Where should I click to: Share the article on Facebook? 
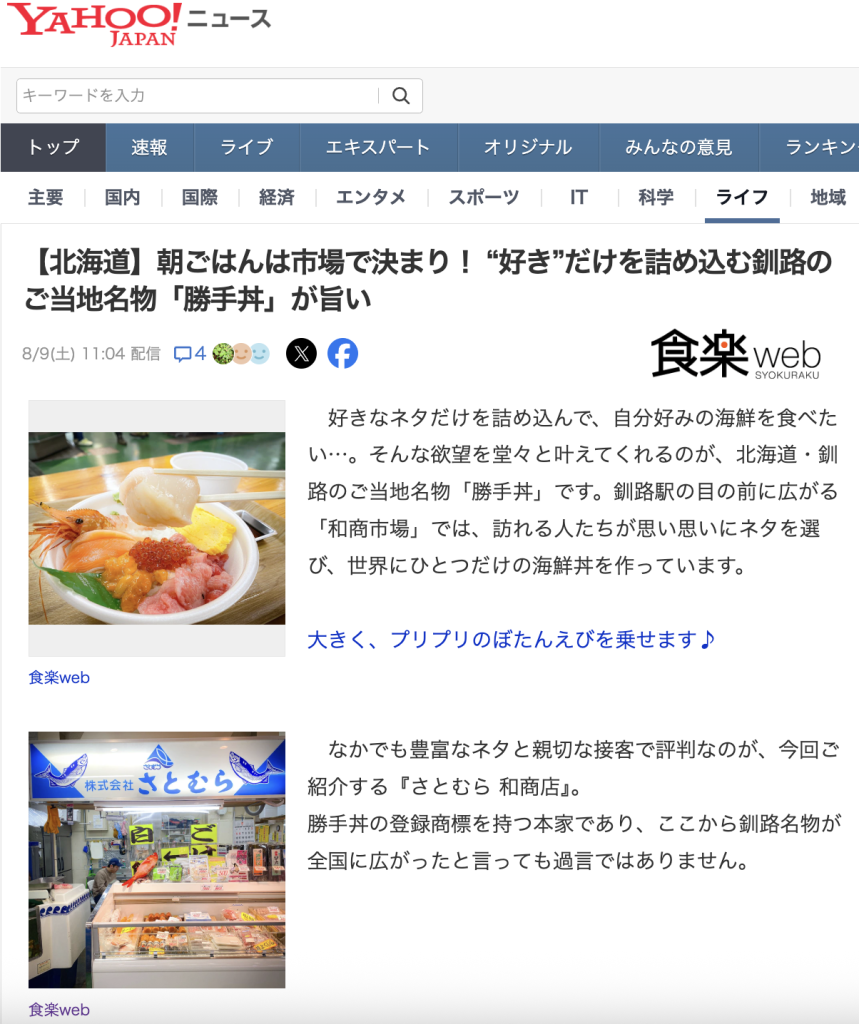point(343,353)
